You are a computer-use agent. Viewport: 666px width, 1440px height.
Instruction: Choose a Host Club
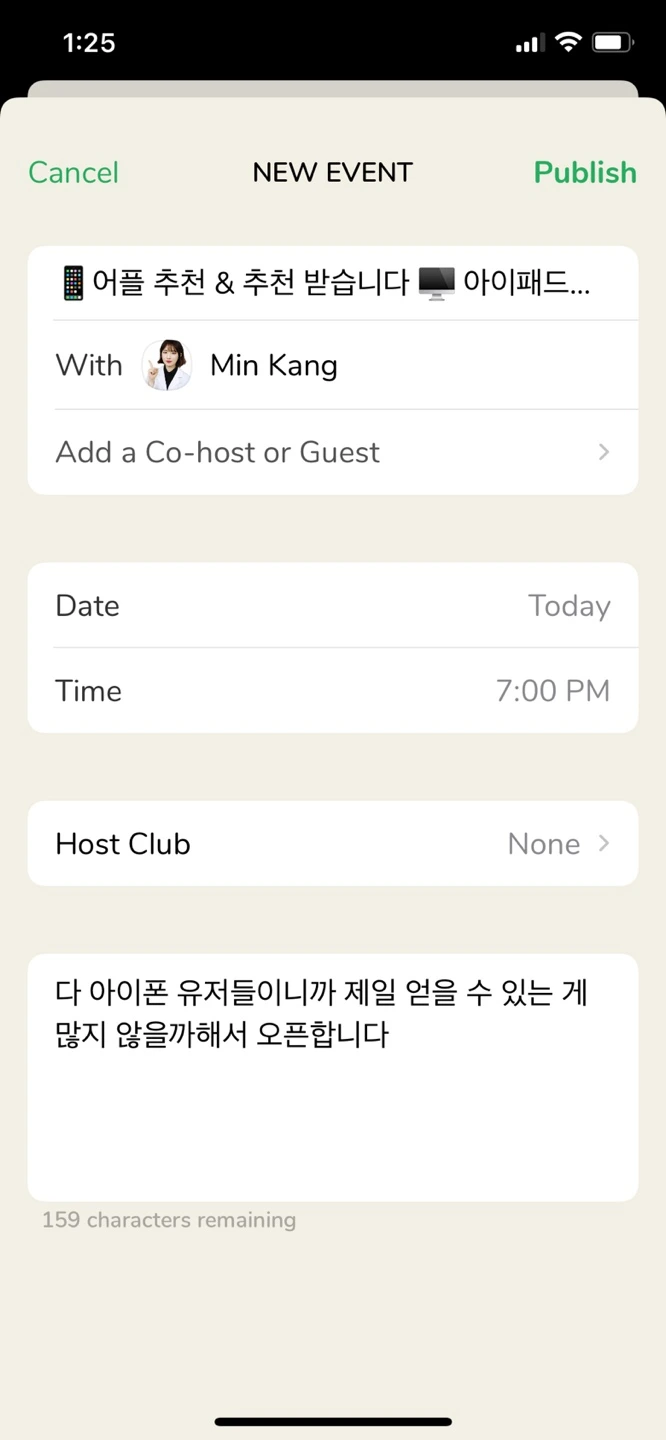click(332, 844)
